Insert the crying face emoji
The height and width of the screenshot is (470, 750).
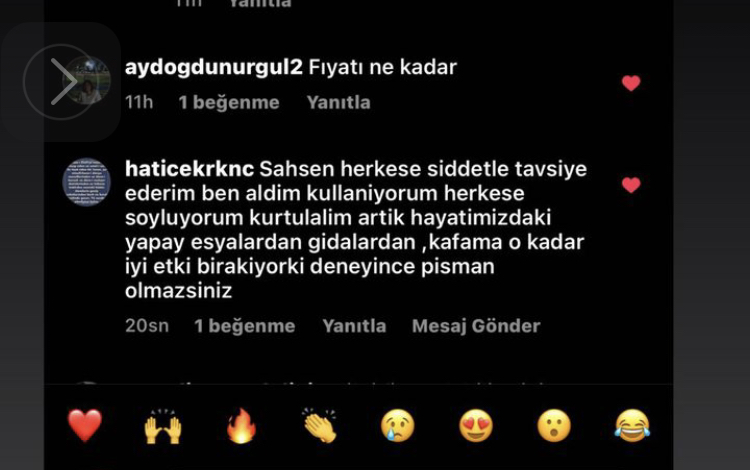coord(397,426)
